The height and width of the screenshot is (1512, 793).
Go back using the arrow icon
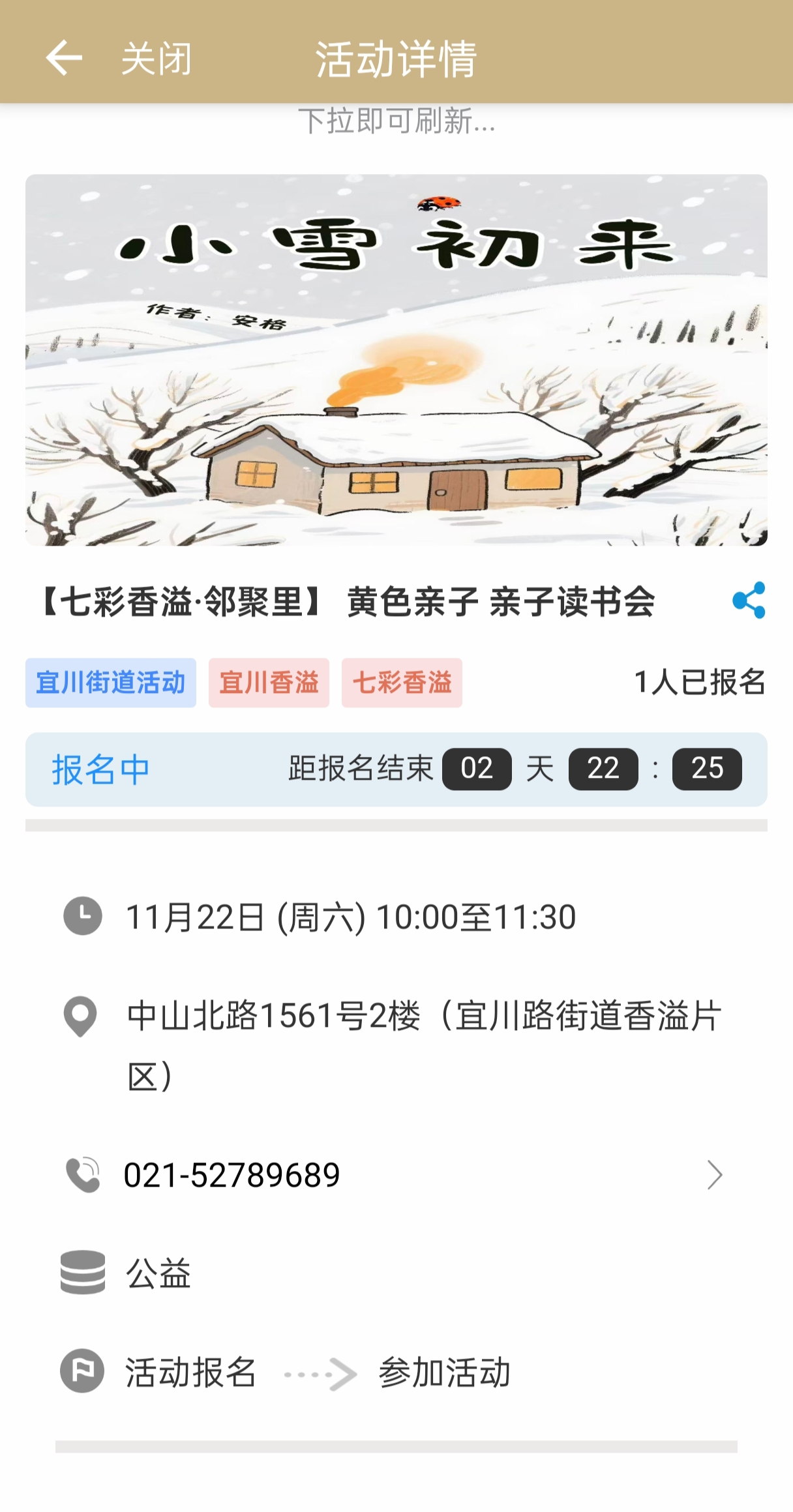(x=64, y=58)
